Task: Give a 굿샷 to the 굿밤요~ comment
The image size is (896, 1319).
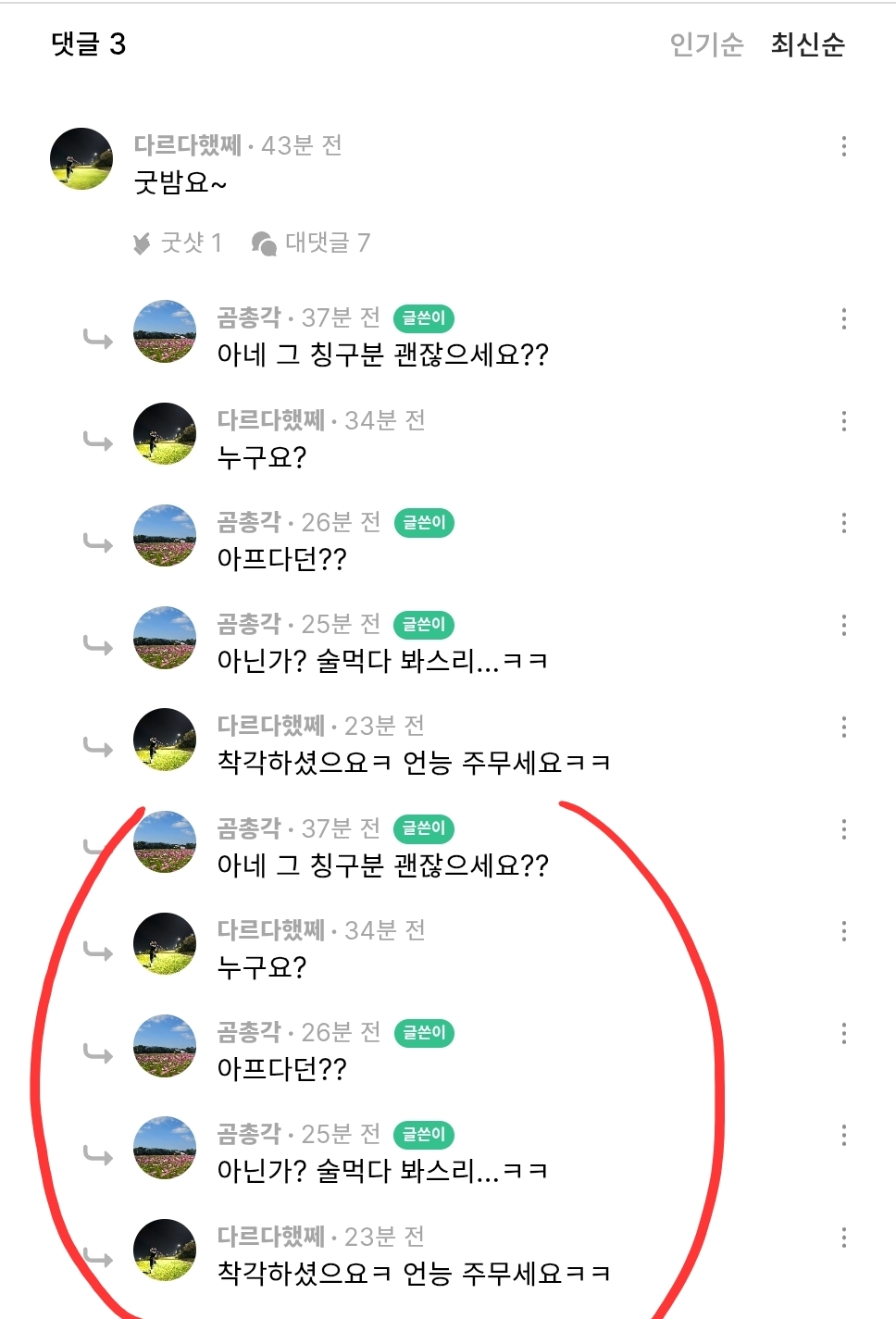Action: pos(178,243)
